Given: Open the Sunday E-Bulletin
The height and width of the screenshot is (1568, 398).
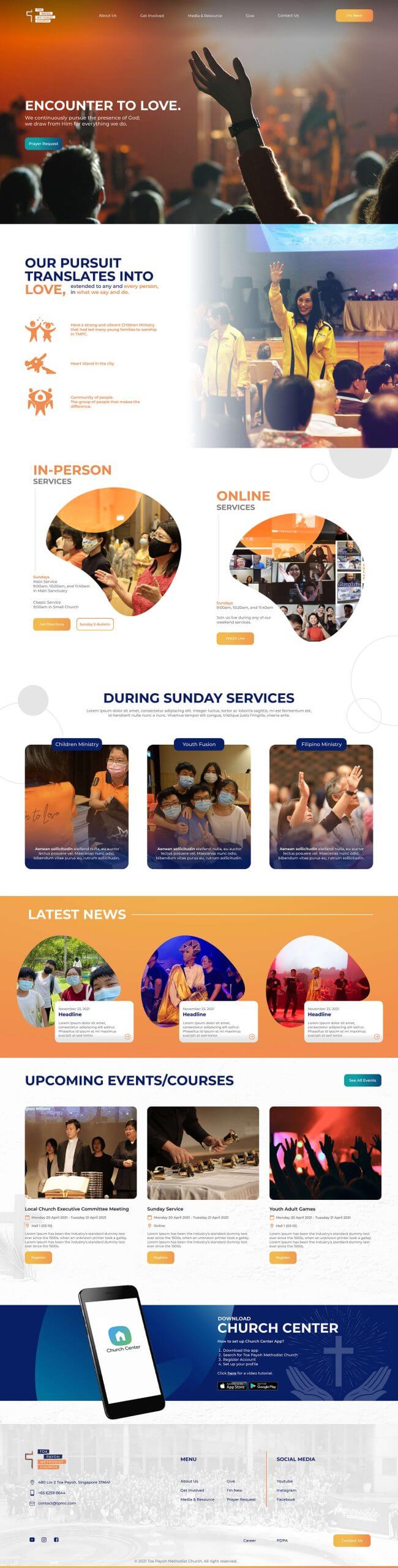Looking at the screenshot, I should point(95,624).
